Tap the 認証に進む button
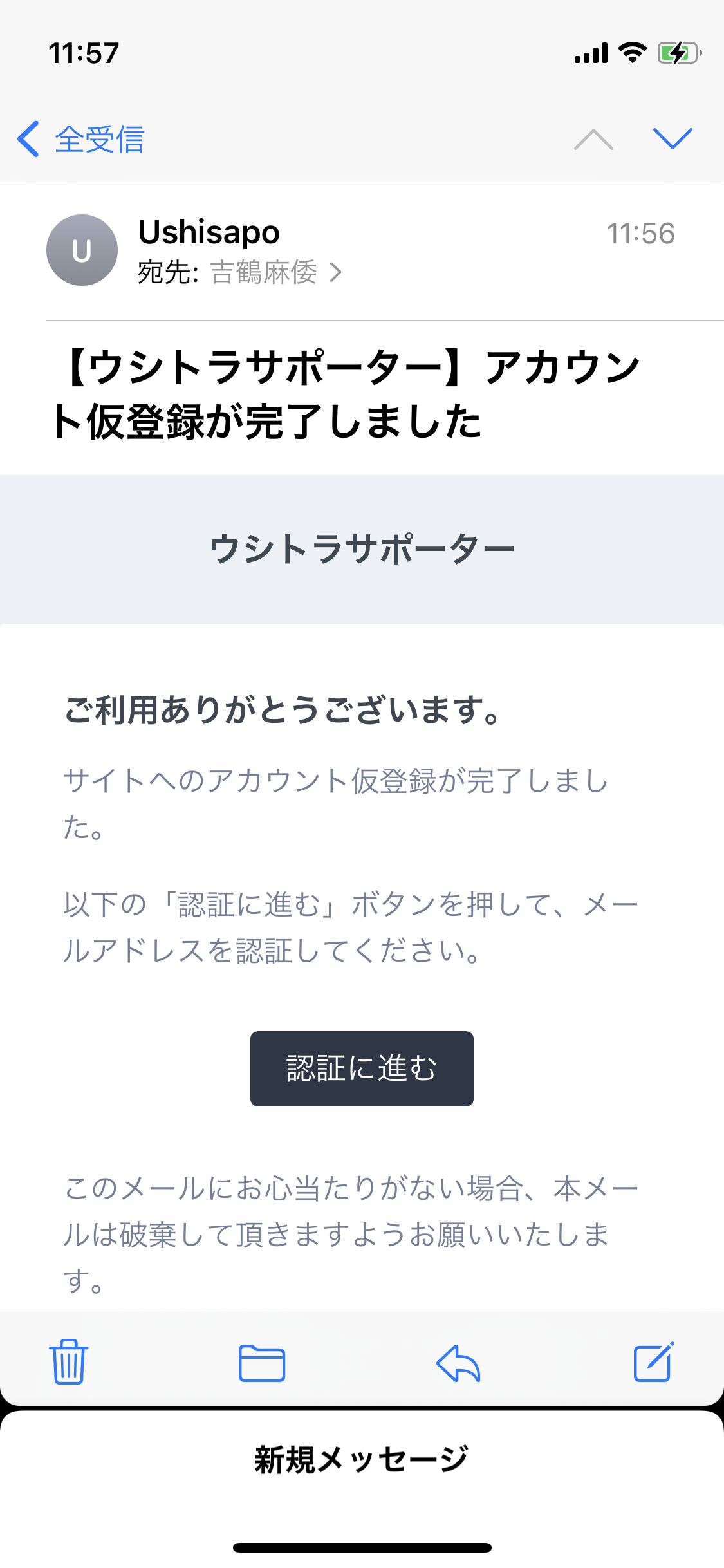The height and width of the screenshot is (1568, 724). point(362,1069)
